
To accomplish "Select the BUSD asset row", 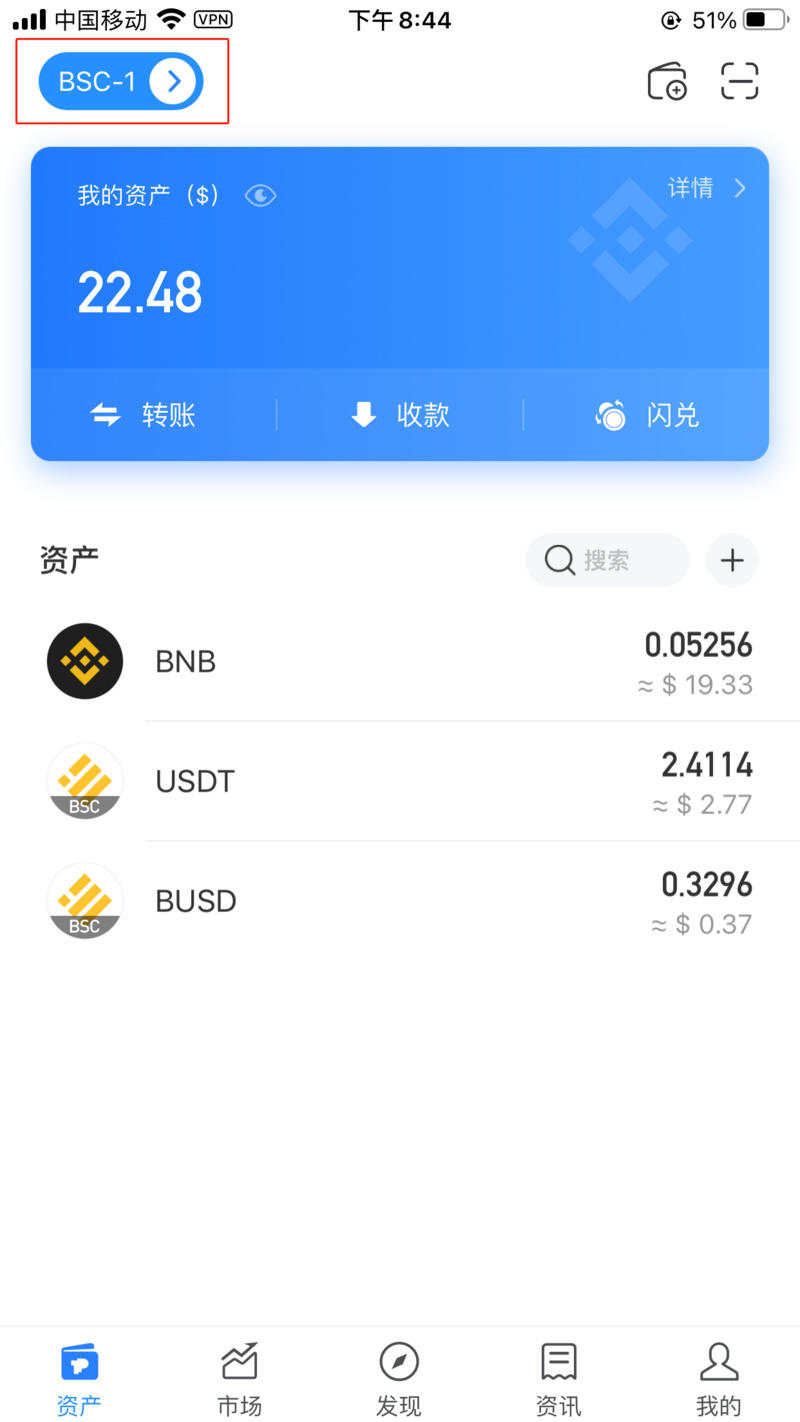I will (400, 901).
